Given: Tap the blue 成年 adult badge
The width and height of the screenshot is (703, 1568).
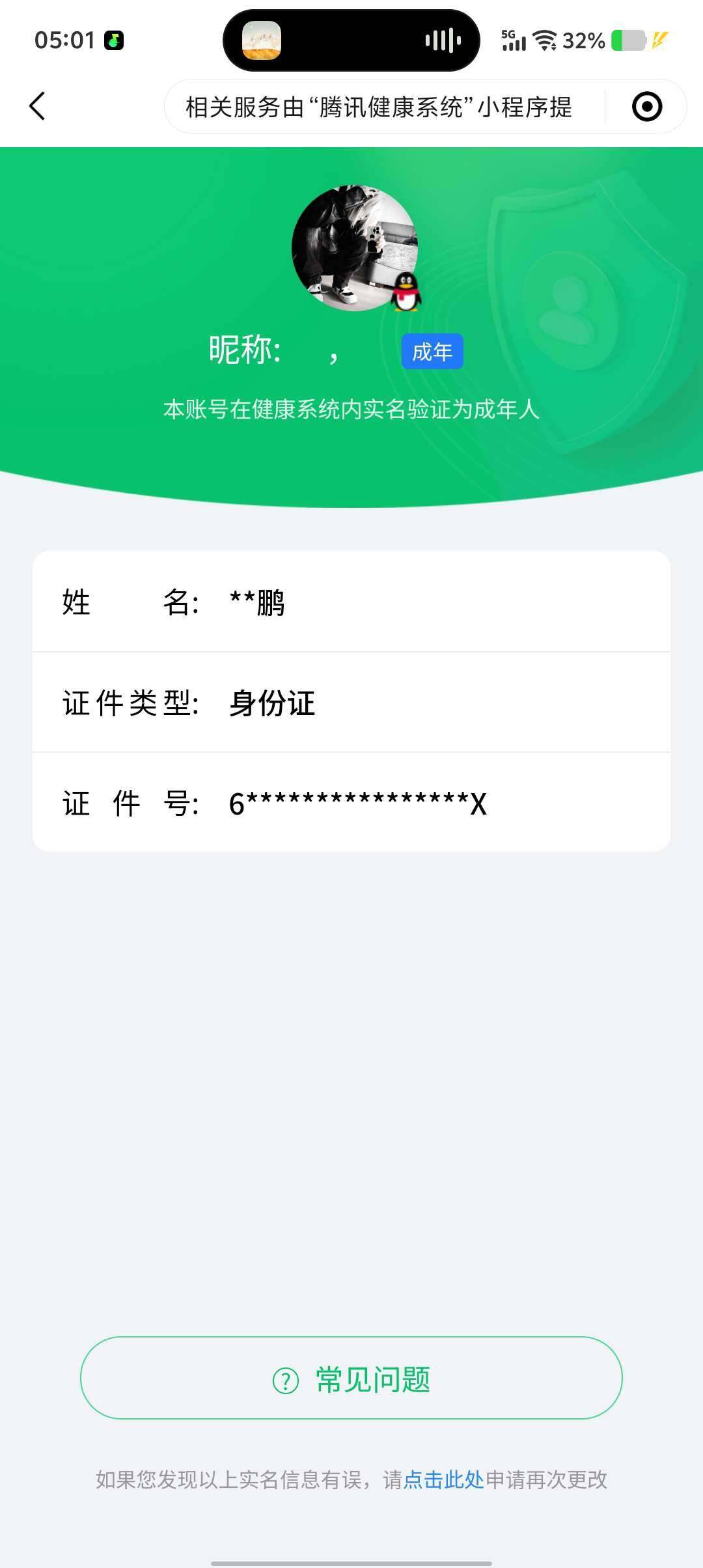Looking at the screenshot, I should tap(432, 350).
